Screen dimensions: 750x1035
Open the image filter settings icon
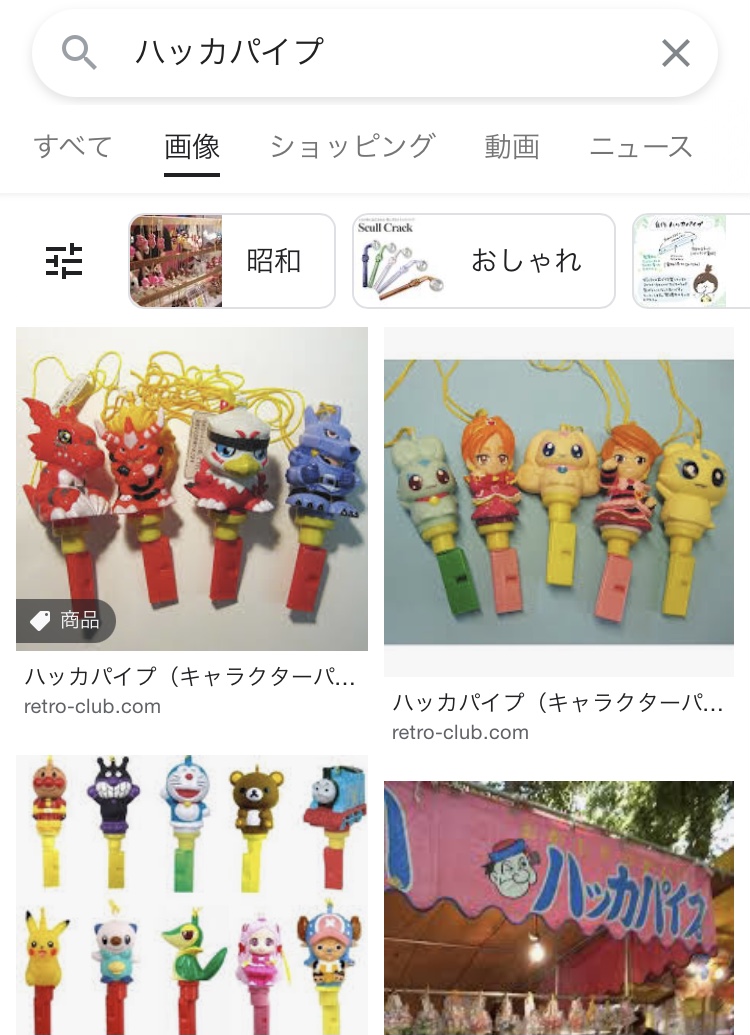[64, 261]
